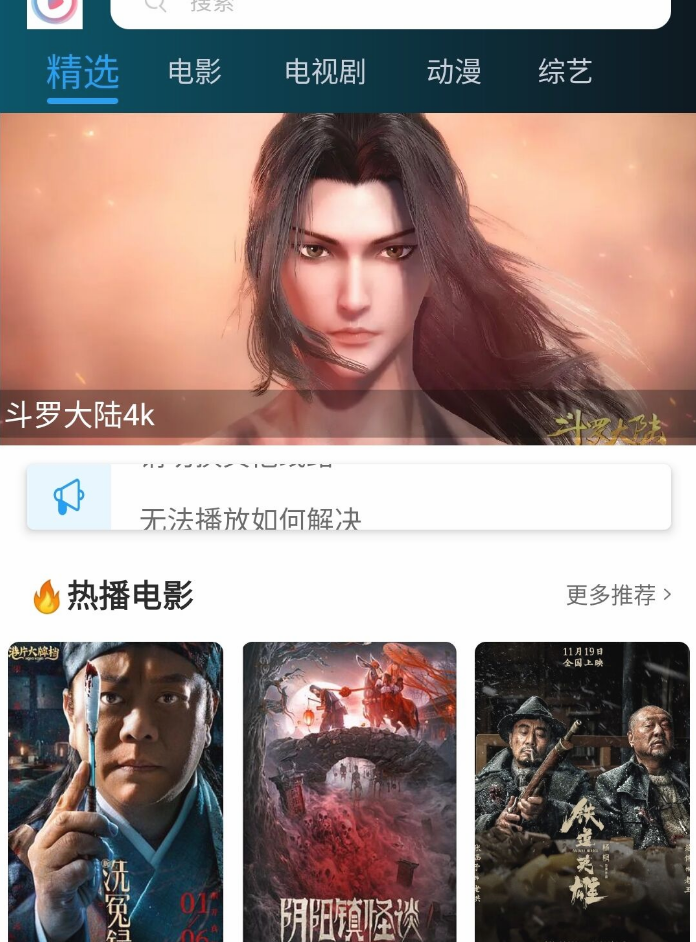Select the 精选 tab

[x=83, y=72]
